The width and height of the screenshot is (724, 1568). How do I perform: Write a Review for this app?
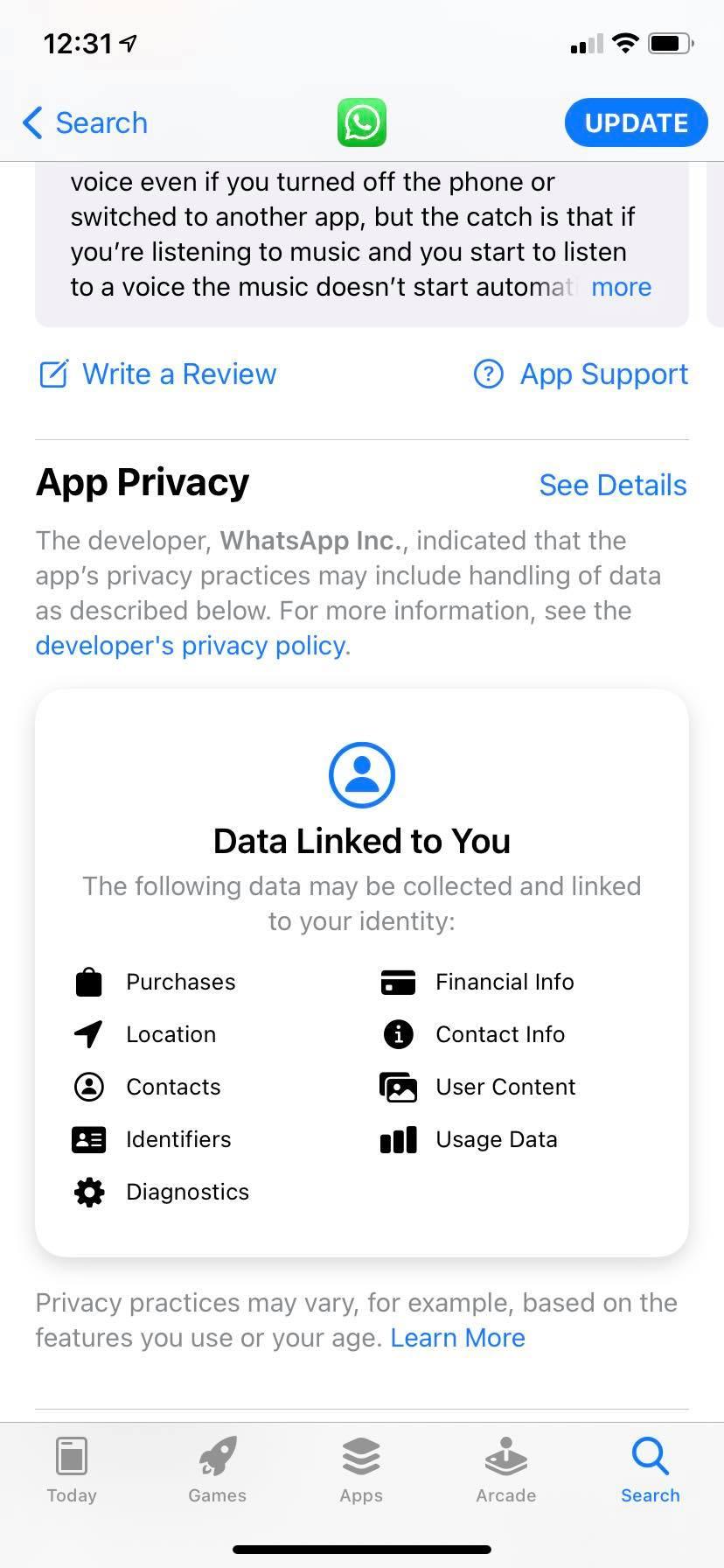158,374
